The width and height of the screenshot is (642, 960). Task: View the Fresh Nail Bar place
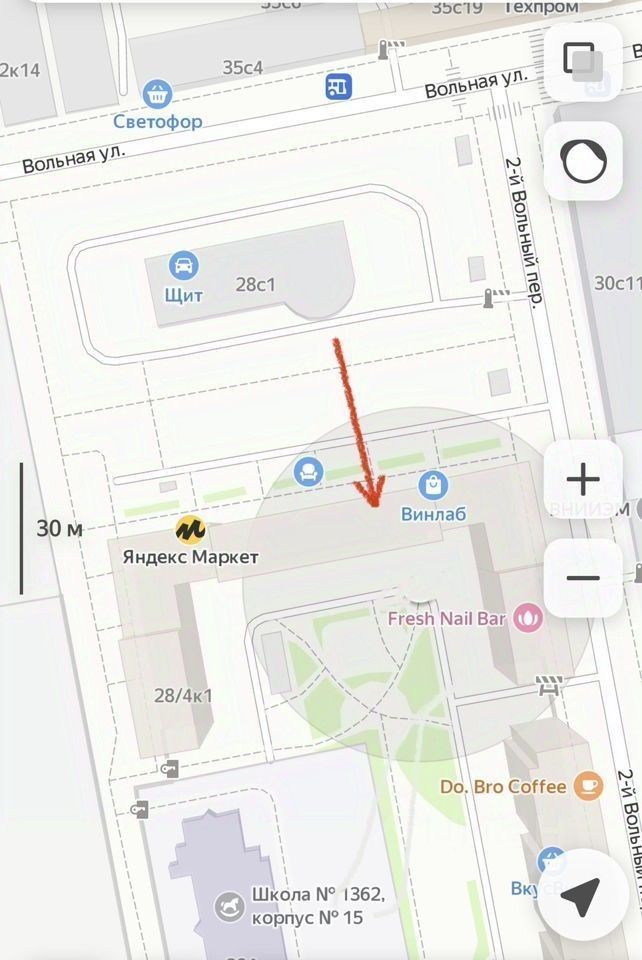tap(526, 618)
